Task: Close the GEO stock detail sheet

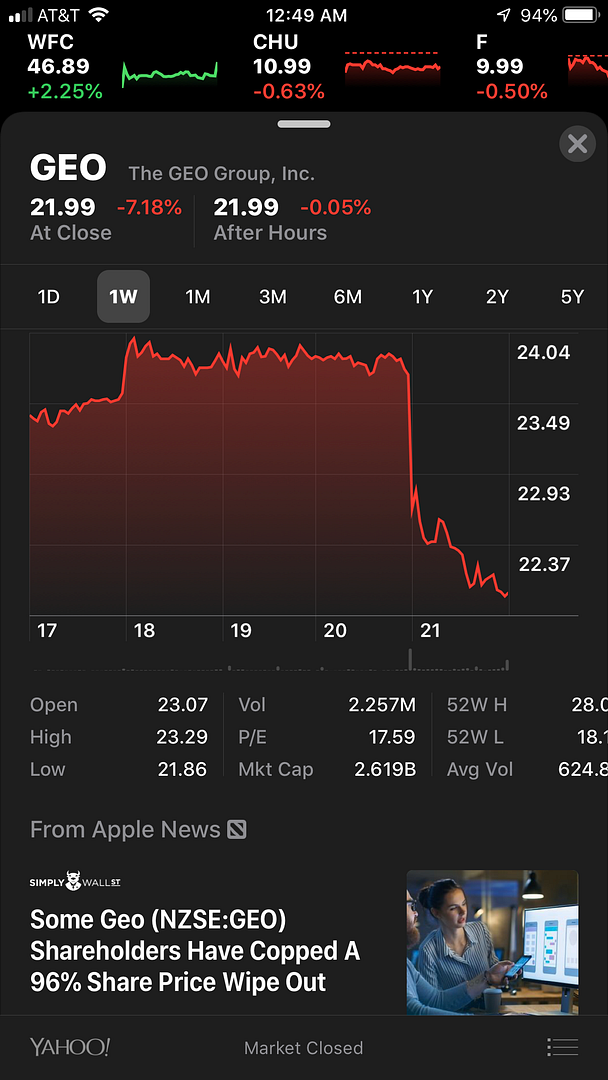Action: (x=577, y=145)
